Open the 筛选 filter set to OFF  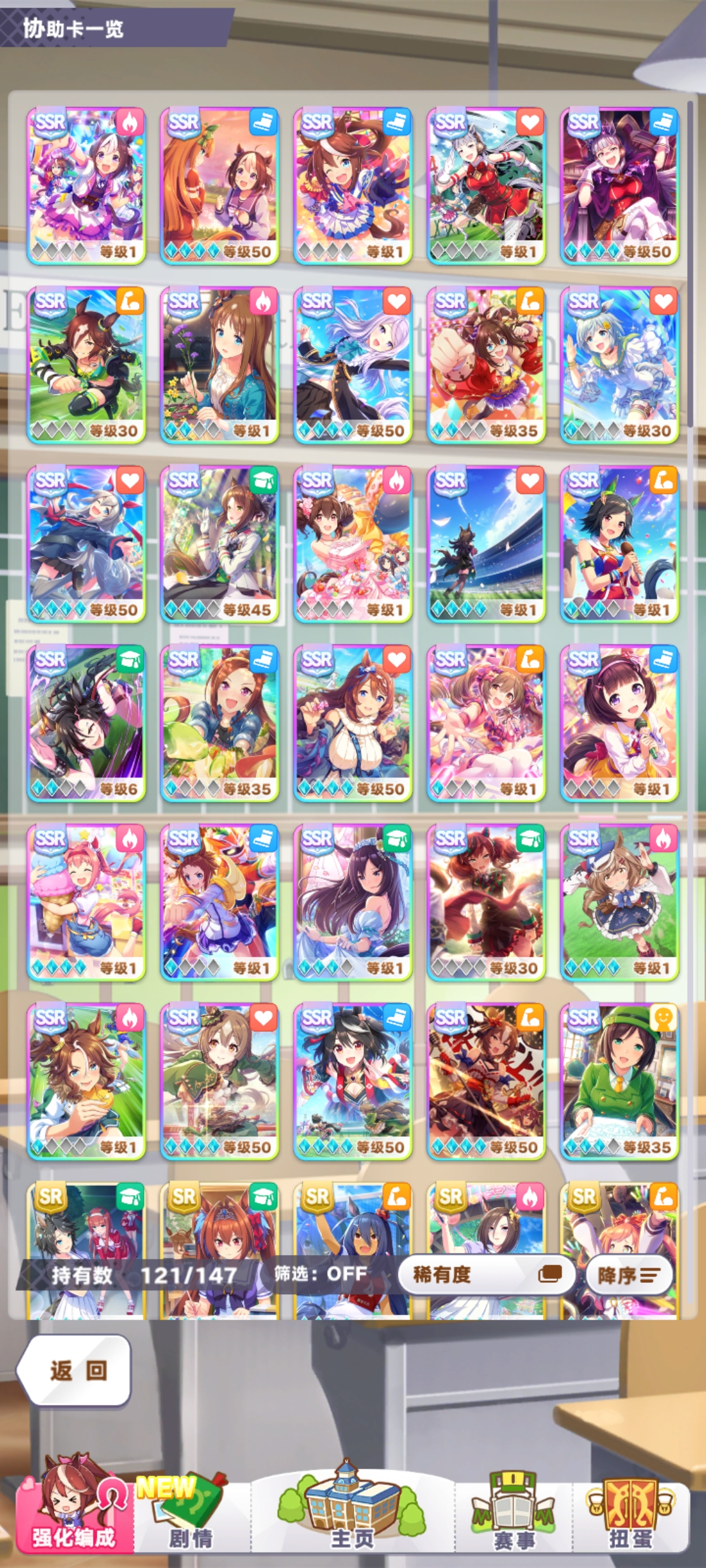pyautogui.click(x=321, y=1273)
